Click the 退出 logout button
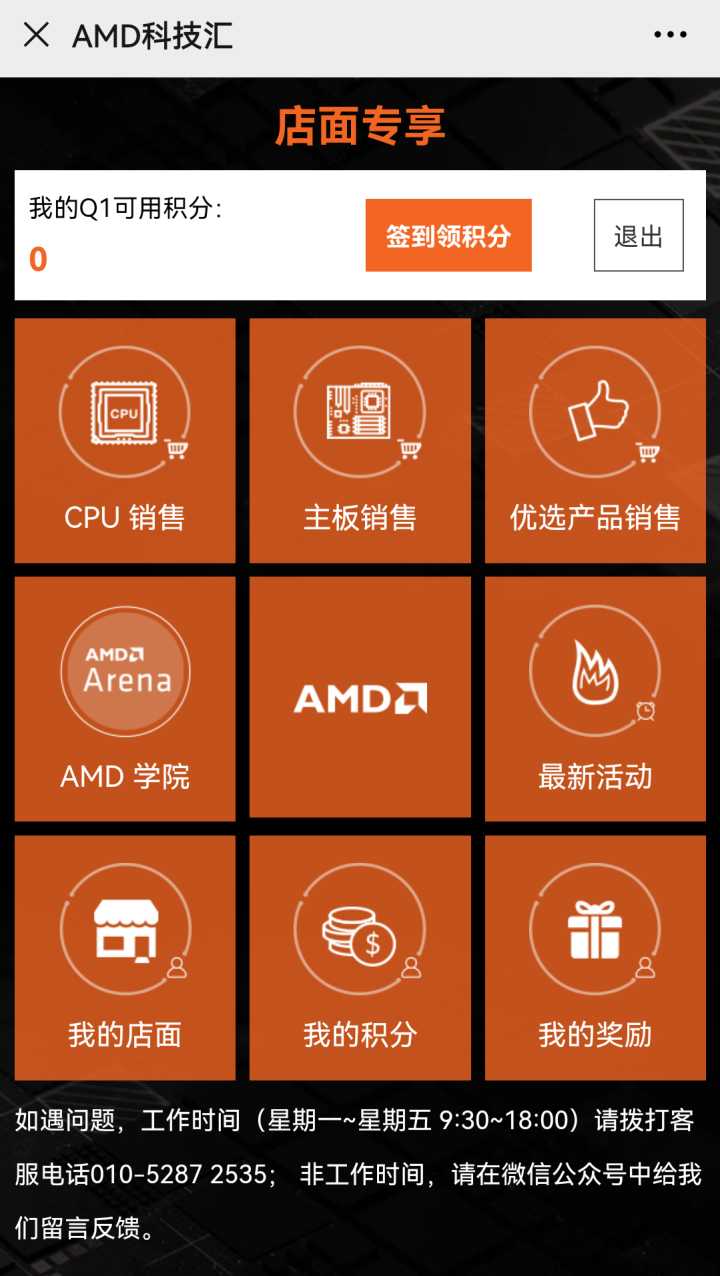The image size is (720, 1276). tap(639, 235)
